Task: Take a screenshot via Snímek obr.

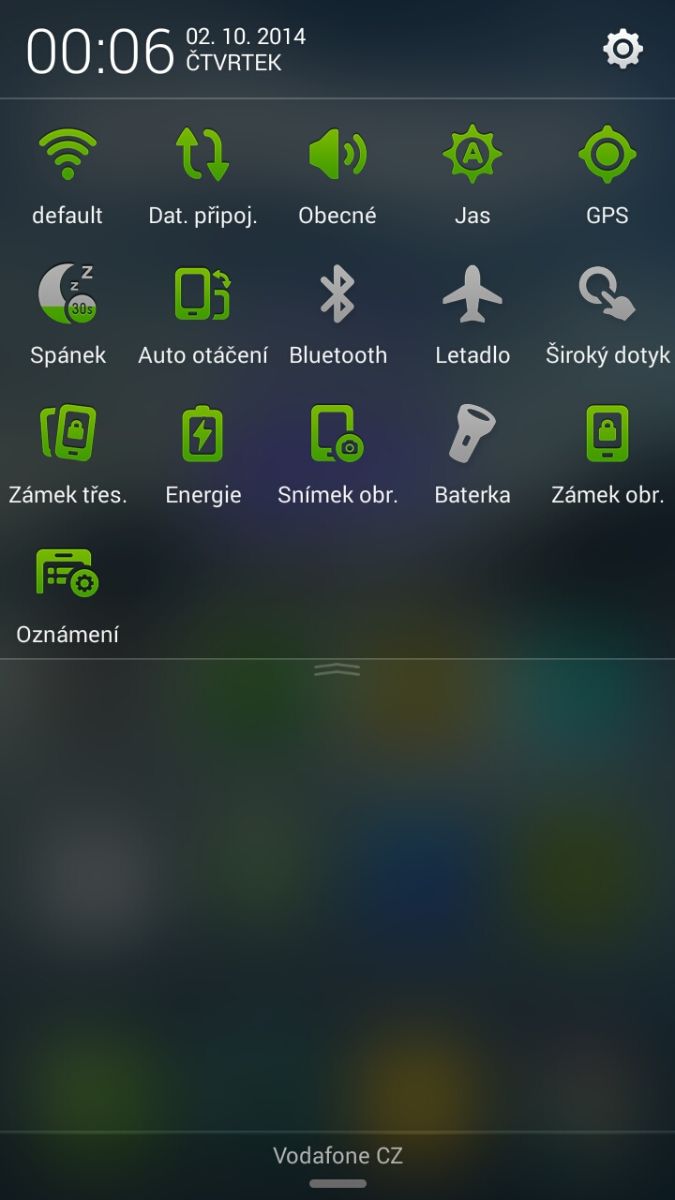Action: coord(337,435)
